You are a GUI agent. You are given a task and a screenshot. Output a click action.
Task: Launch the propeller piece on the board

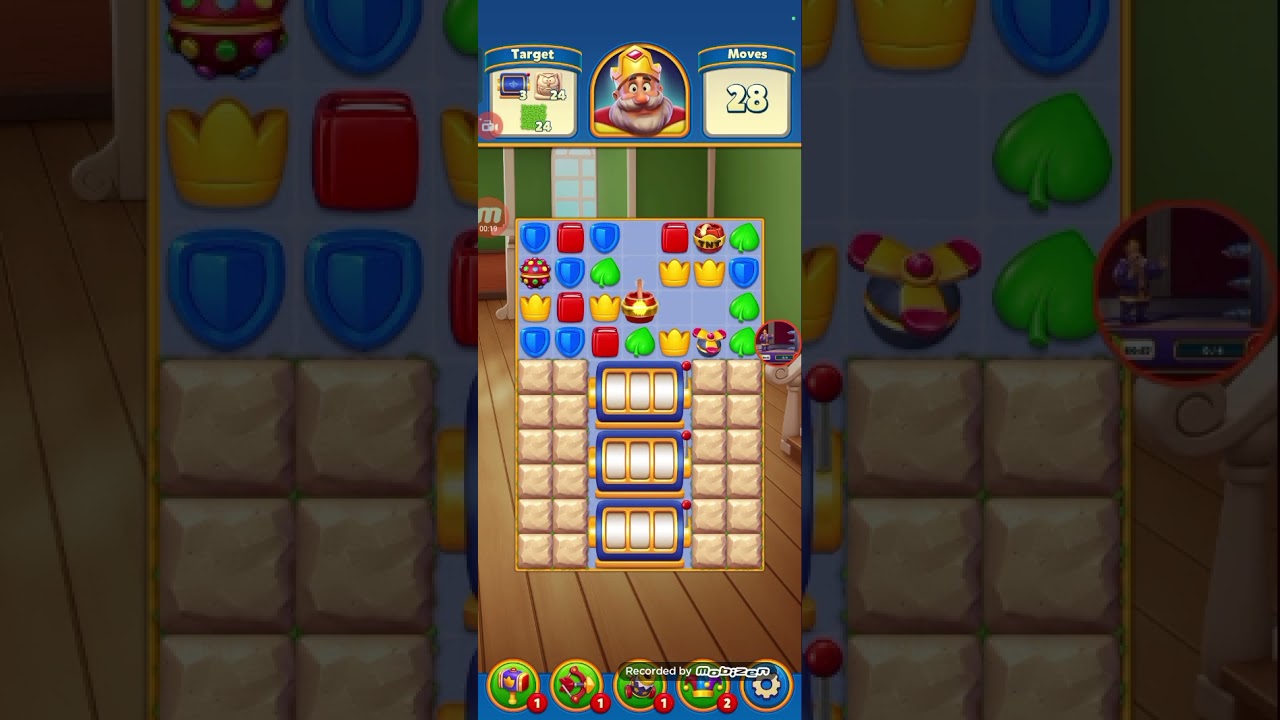pyautogui.click(x=709, y=342)
